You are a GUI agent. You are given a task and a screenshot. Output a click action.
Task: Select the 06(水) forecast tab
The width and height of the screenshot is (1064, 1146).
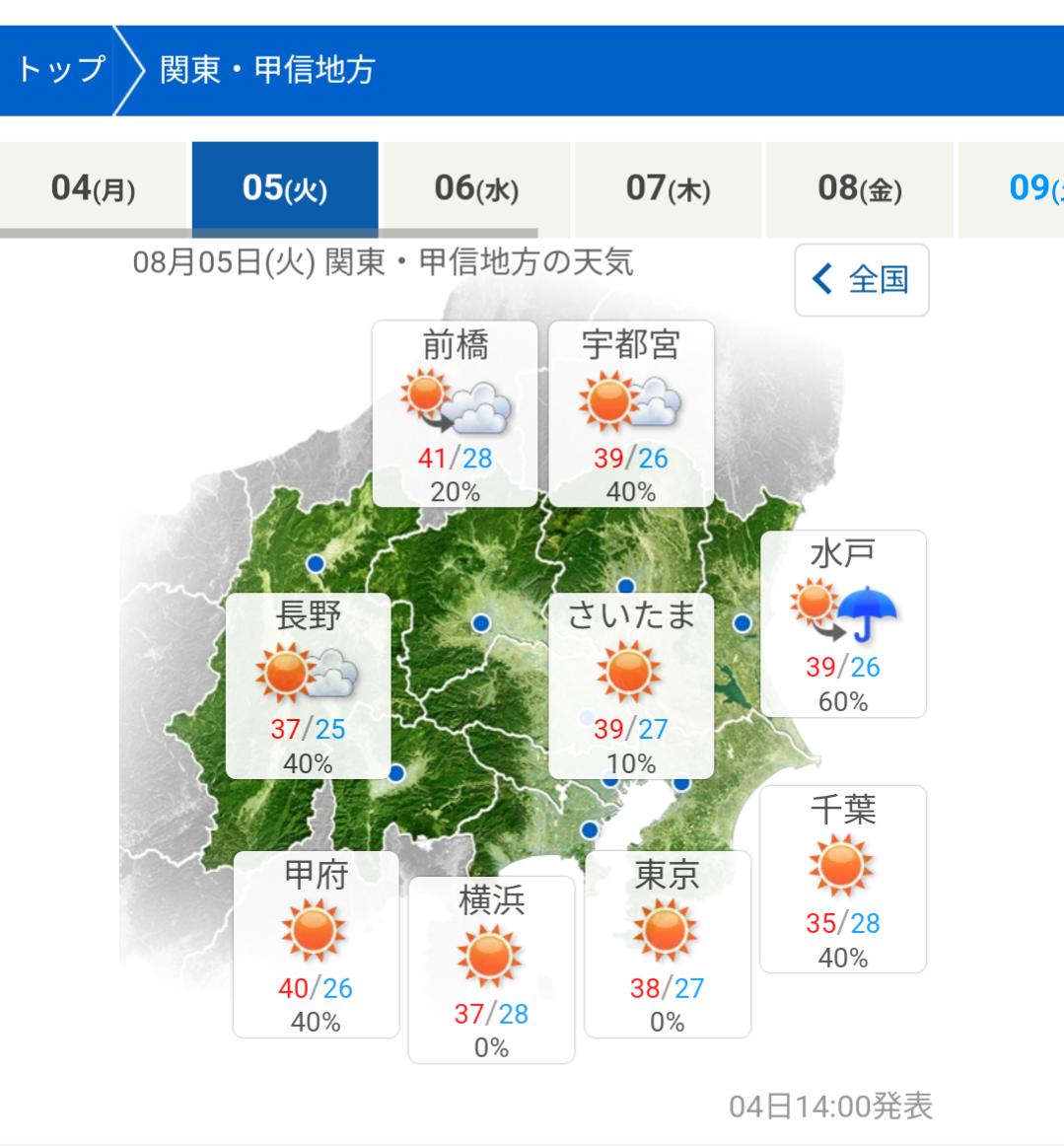476,188
